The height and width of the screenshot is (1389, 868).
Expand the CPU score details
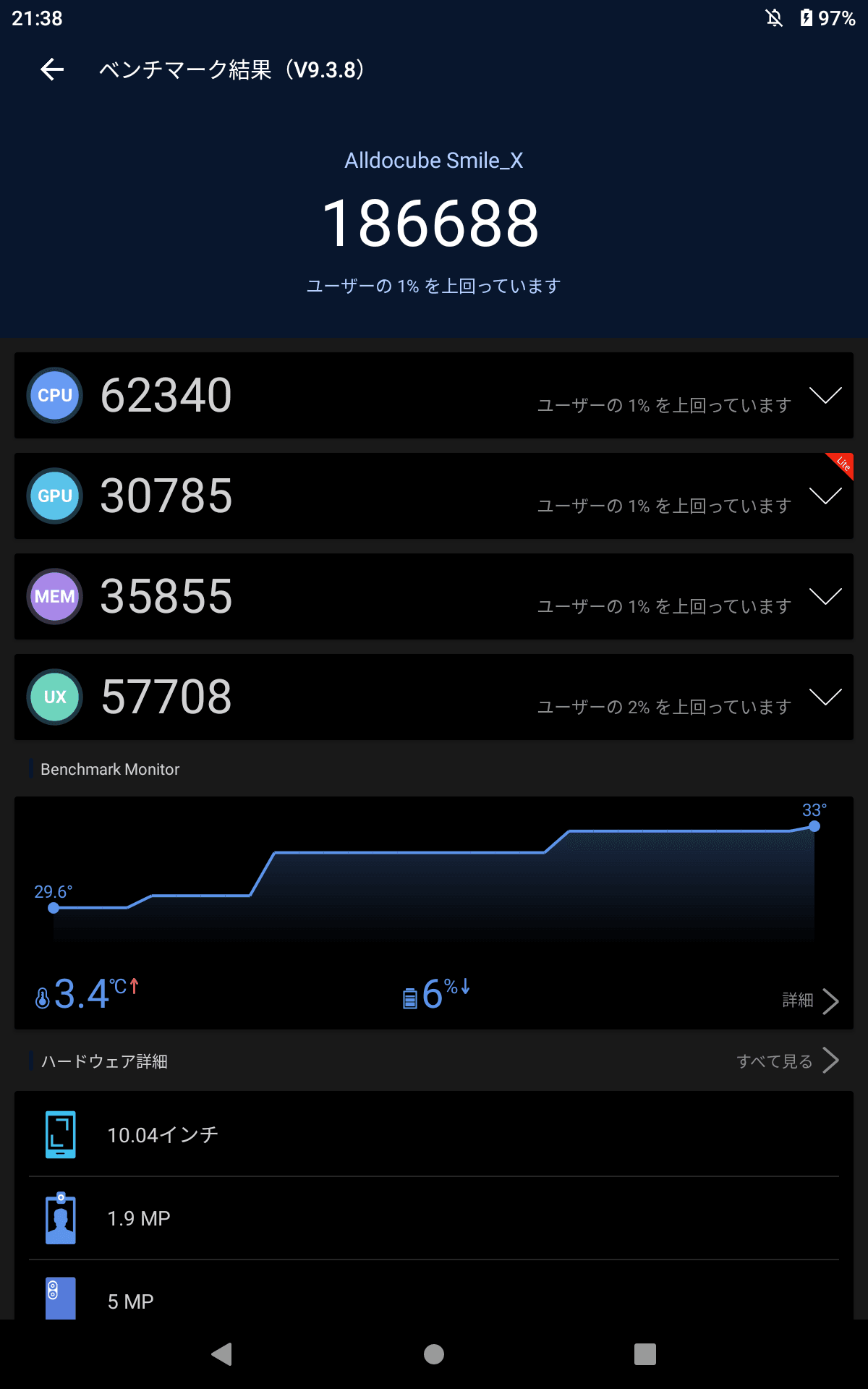(x=825, y=395)
